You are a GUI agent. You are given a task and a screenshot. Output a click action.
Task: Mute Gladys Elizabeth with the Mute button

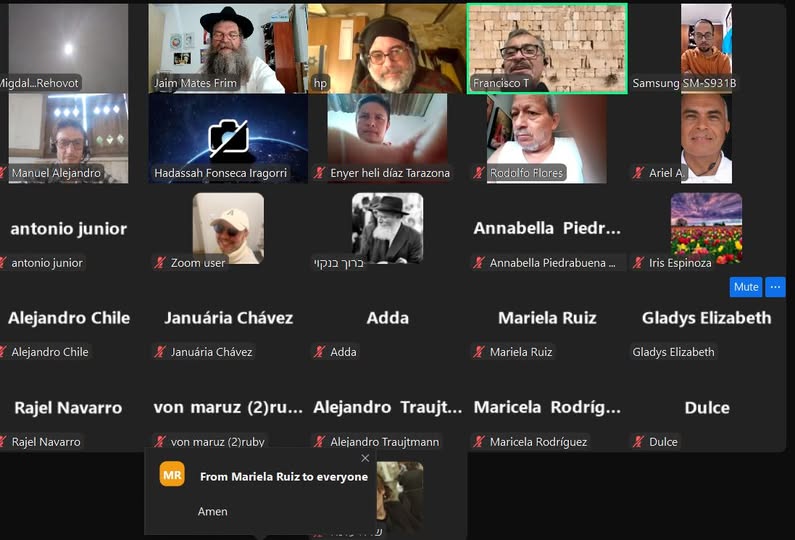[x=746, y=287]
